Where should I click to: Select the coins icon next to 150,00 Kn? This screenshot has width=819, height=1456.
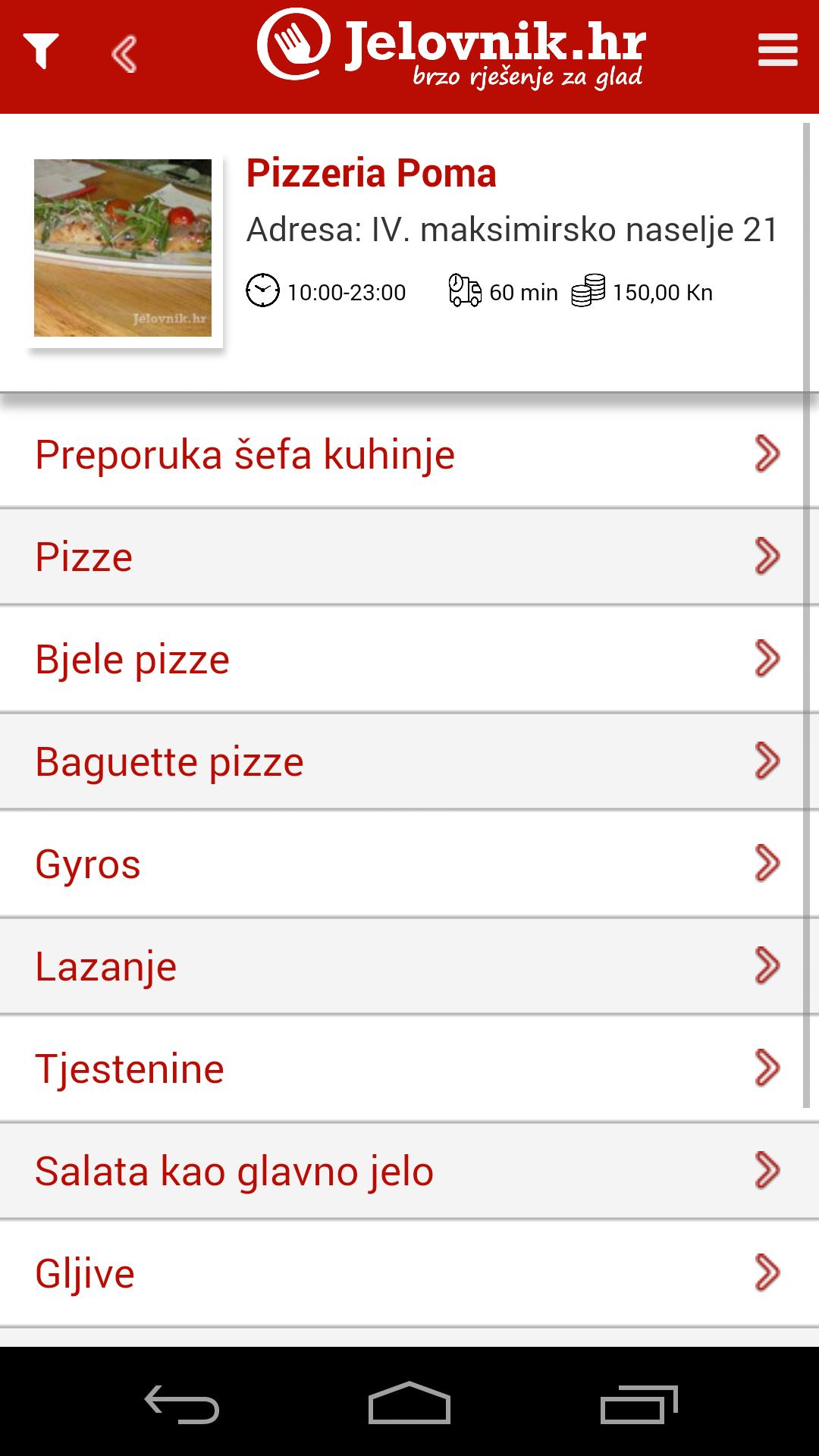(x=589, y=290)
